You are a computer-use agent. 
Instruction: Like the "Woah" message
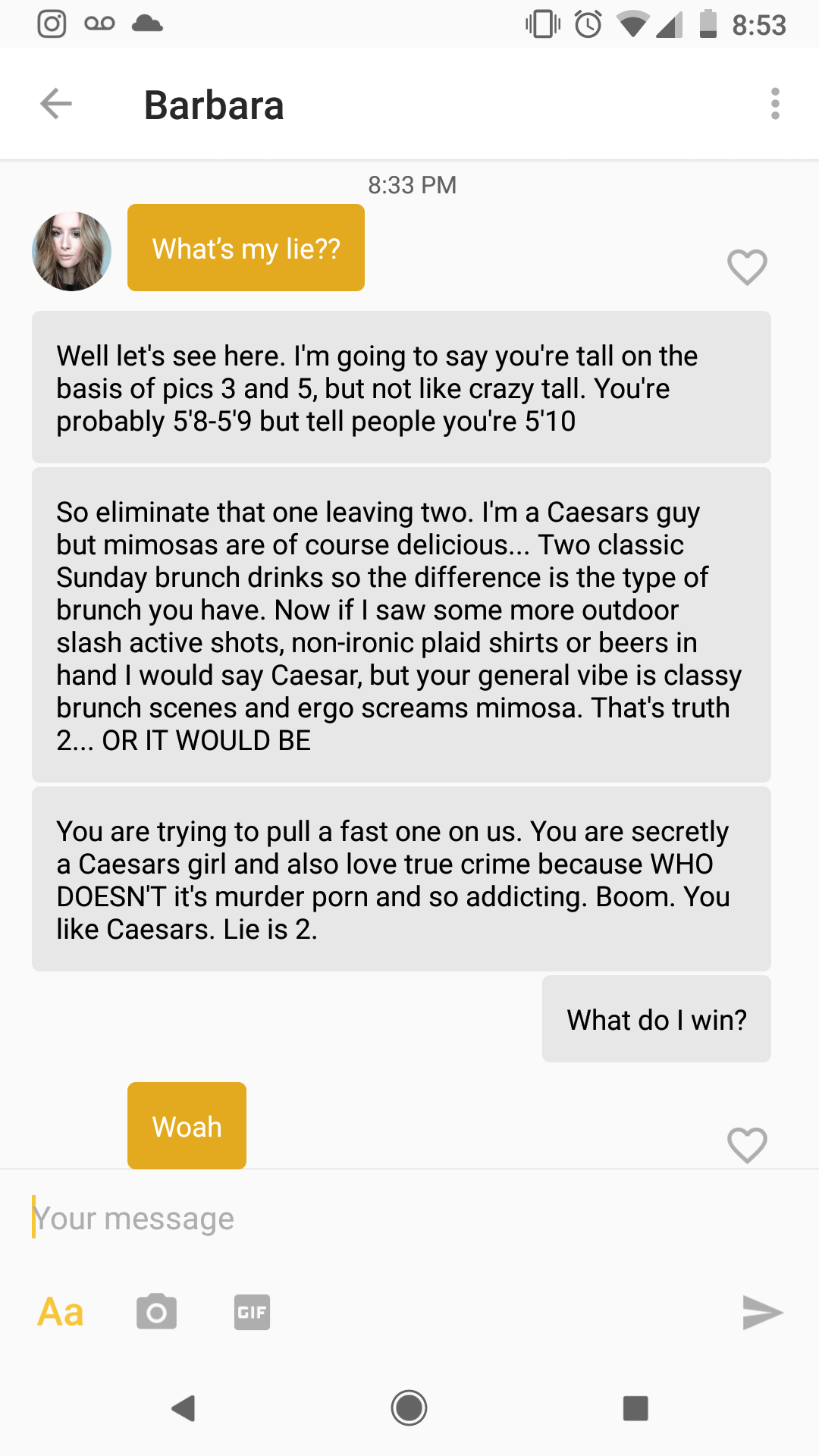tap(747, 1144)
